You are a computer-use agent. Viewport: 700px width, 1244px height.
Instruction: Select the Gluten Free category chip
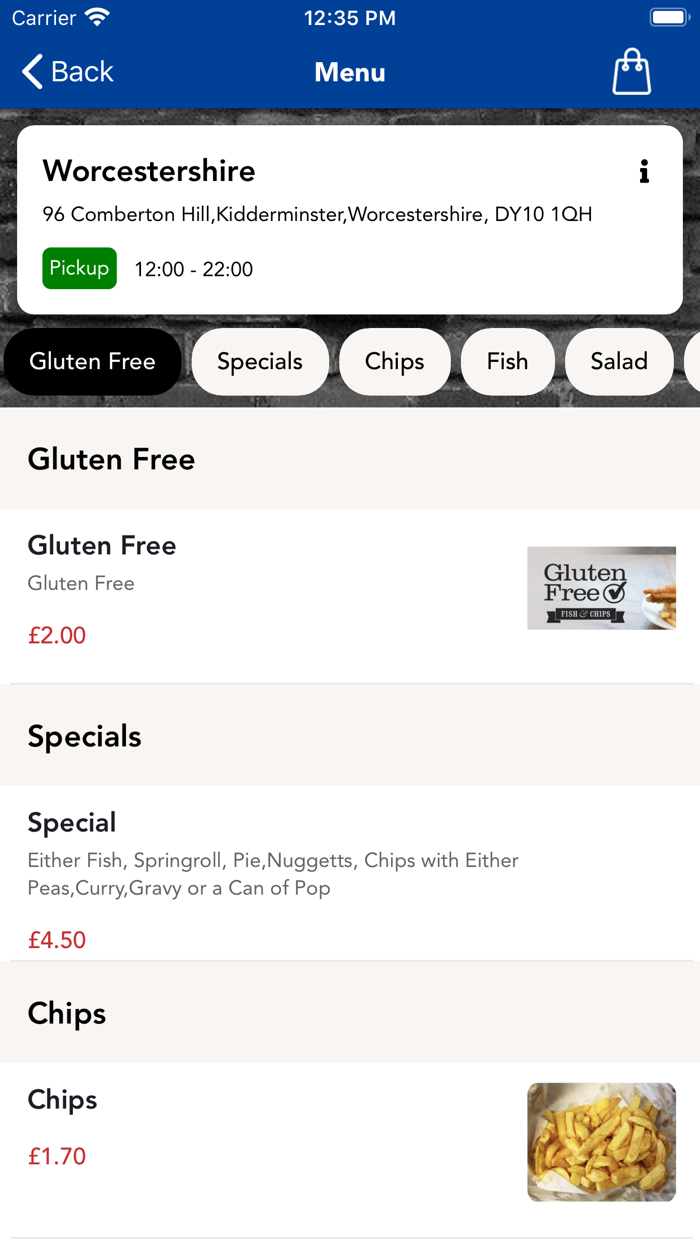(x=92, y=362)
